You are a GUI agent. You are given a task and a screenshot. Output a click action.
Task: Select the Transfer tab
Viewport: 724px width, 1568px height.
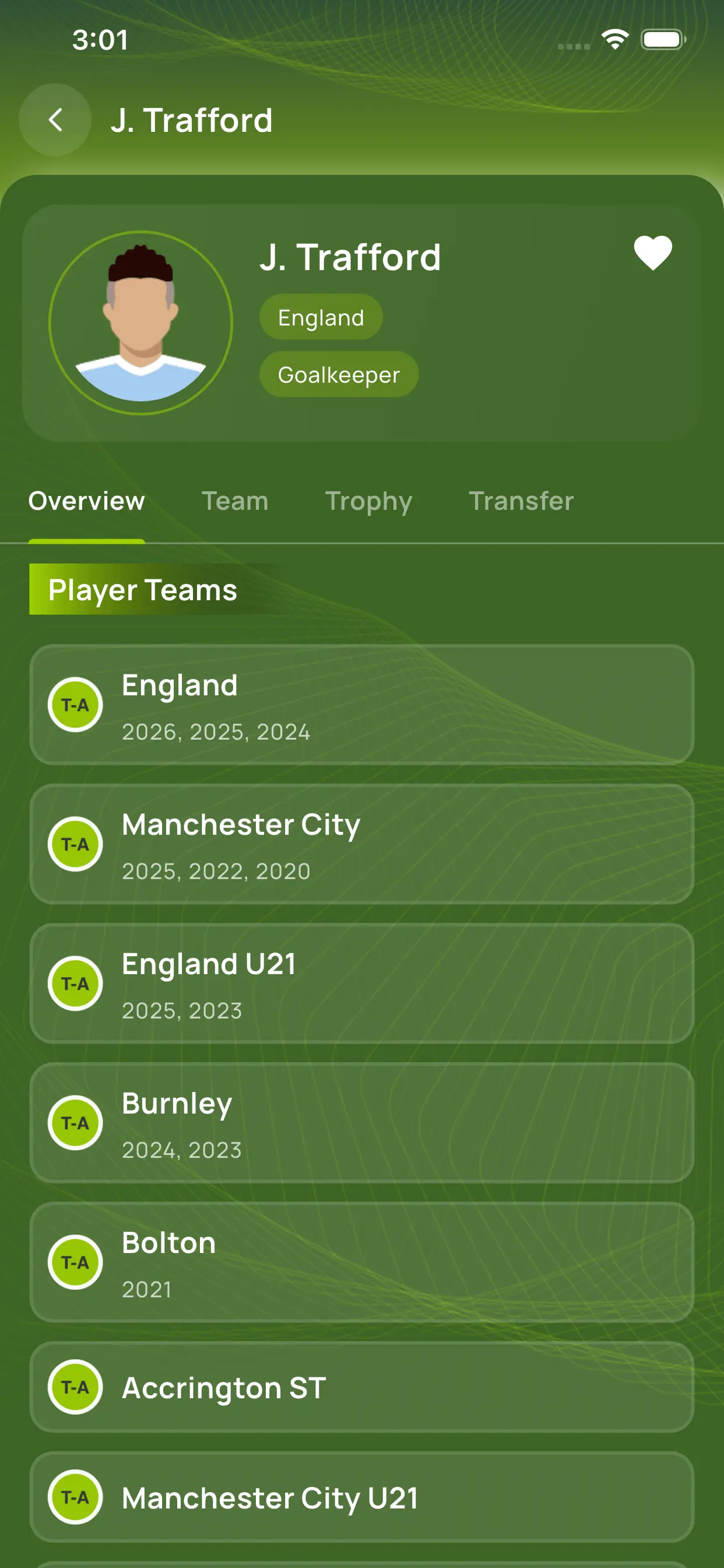click(x=521, y=501)
